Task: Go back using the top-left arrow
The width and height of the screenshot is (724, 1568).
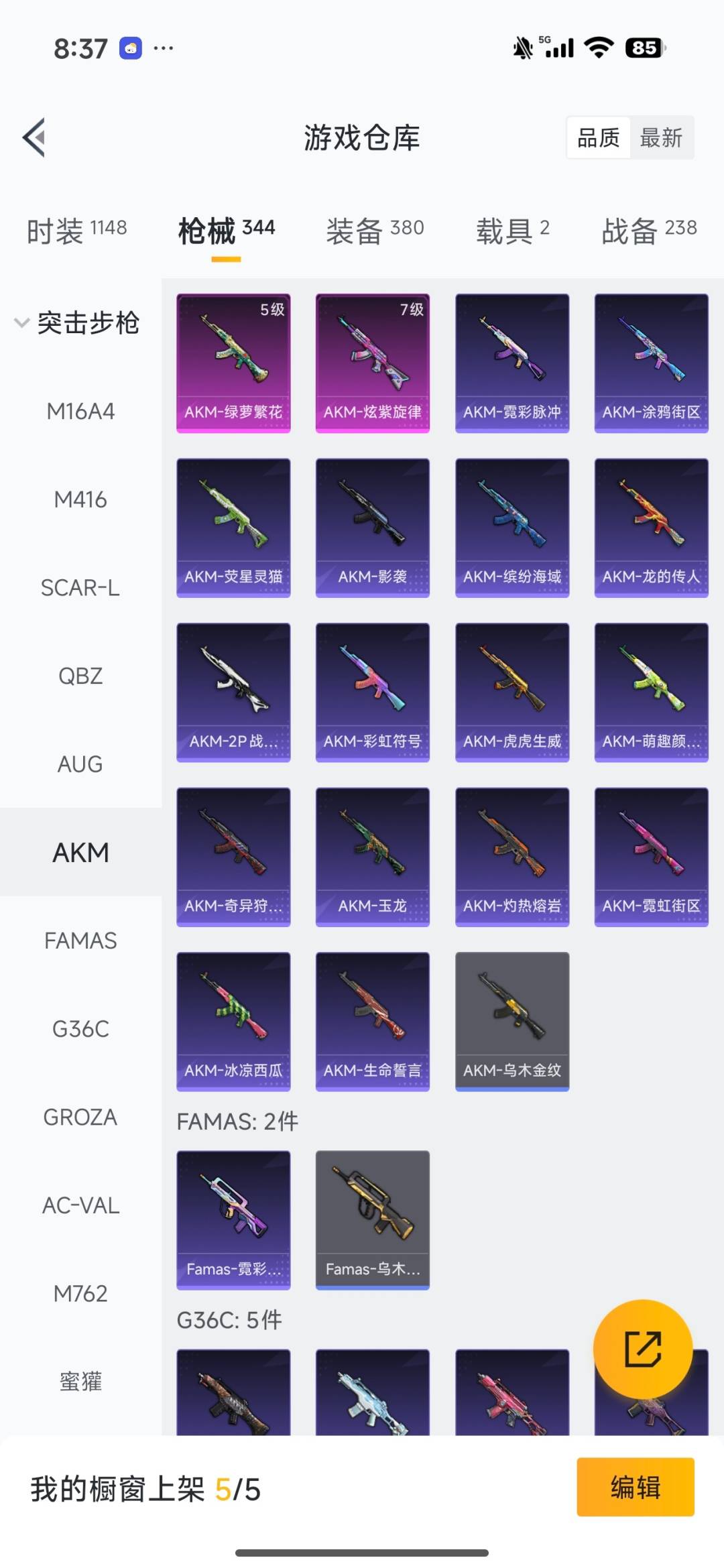Action: pyautogui.click(x=34, y=137)
